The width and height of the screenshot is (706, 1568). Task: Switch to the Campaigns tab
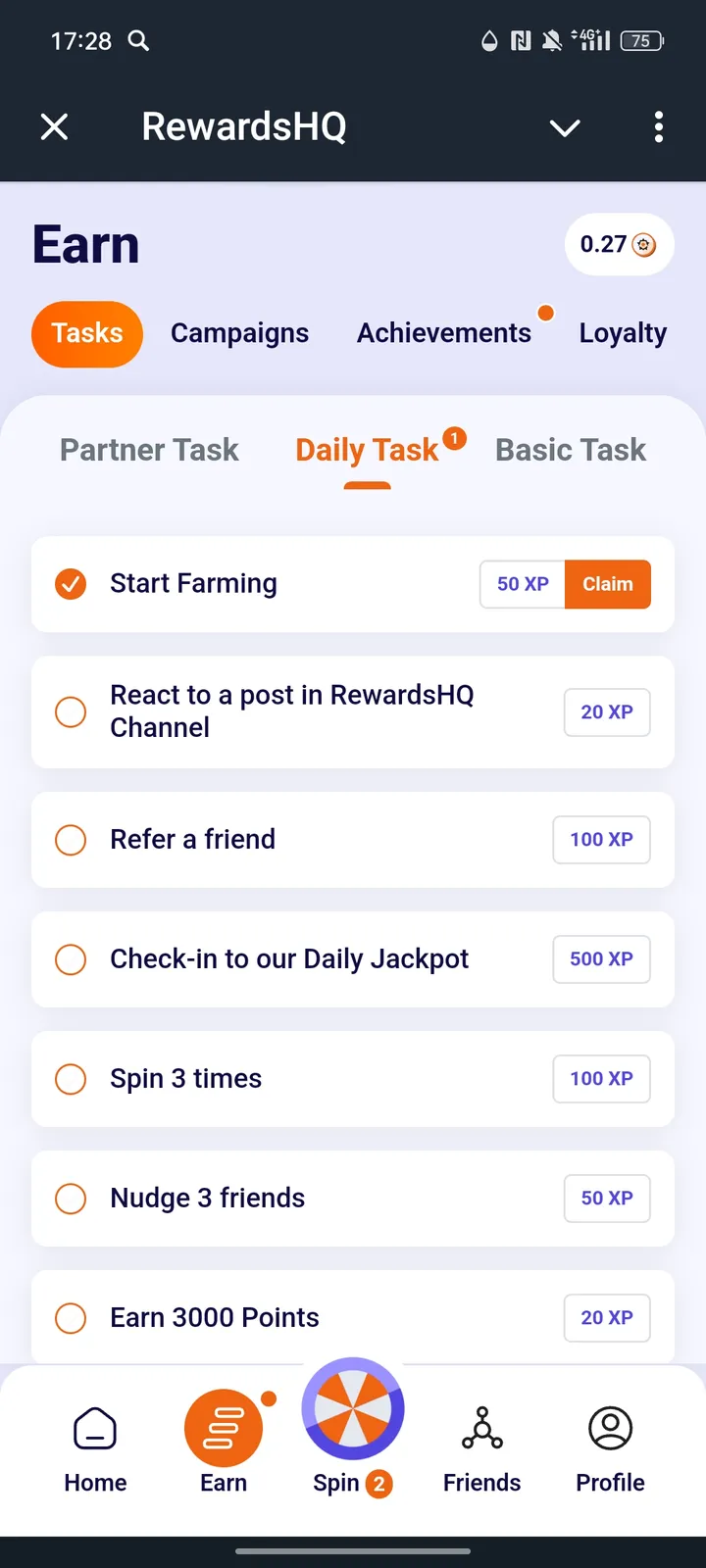click(x=239, y=333)
